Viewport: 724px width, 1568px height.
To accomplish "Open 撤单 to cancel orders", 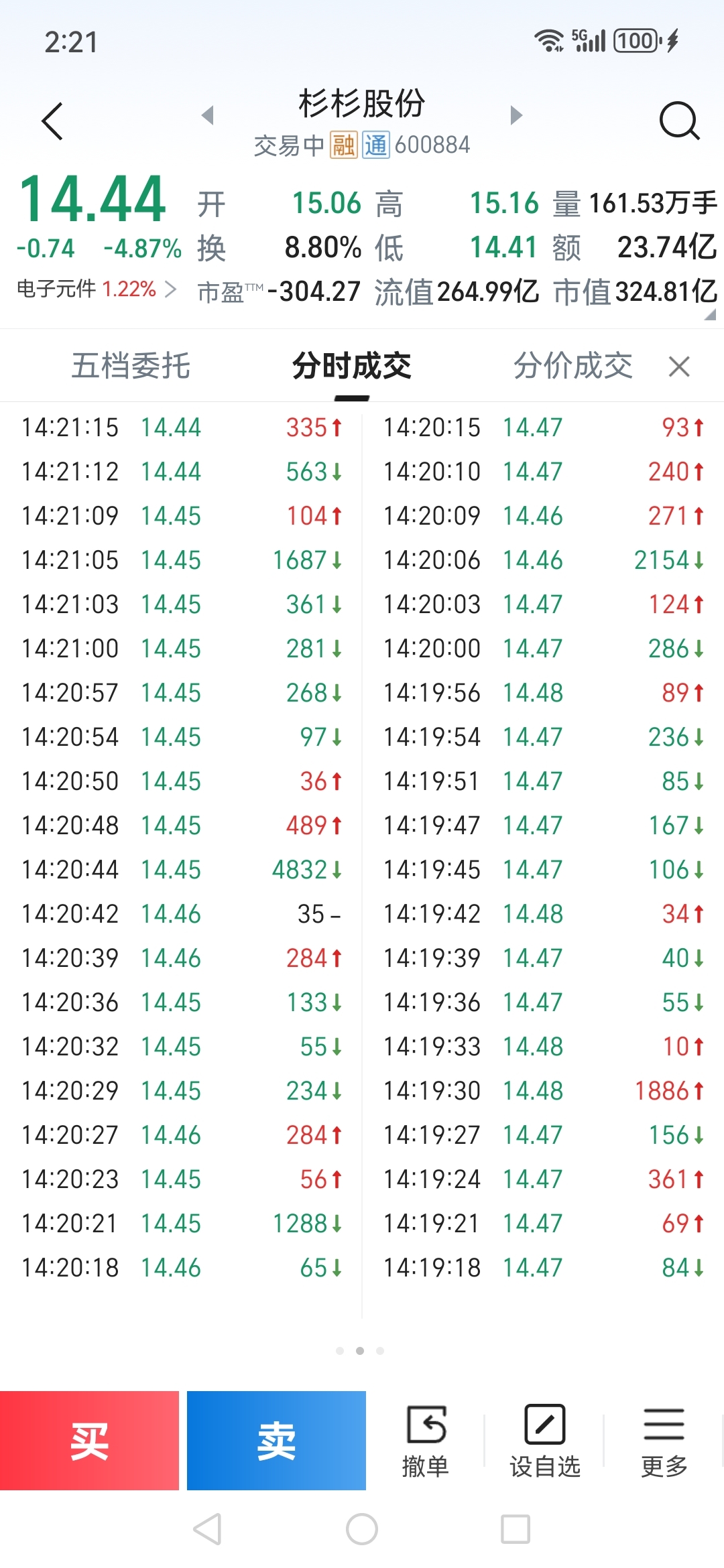I will point(425,1442).
